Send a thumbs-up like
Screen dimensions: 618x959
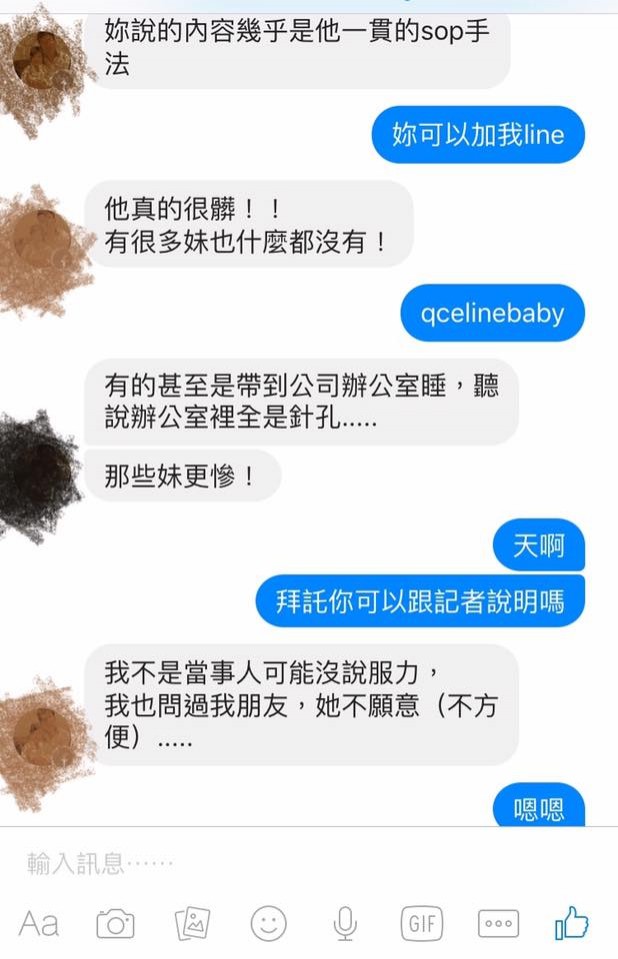(x=572, y=923)
